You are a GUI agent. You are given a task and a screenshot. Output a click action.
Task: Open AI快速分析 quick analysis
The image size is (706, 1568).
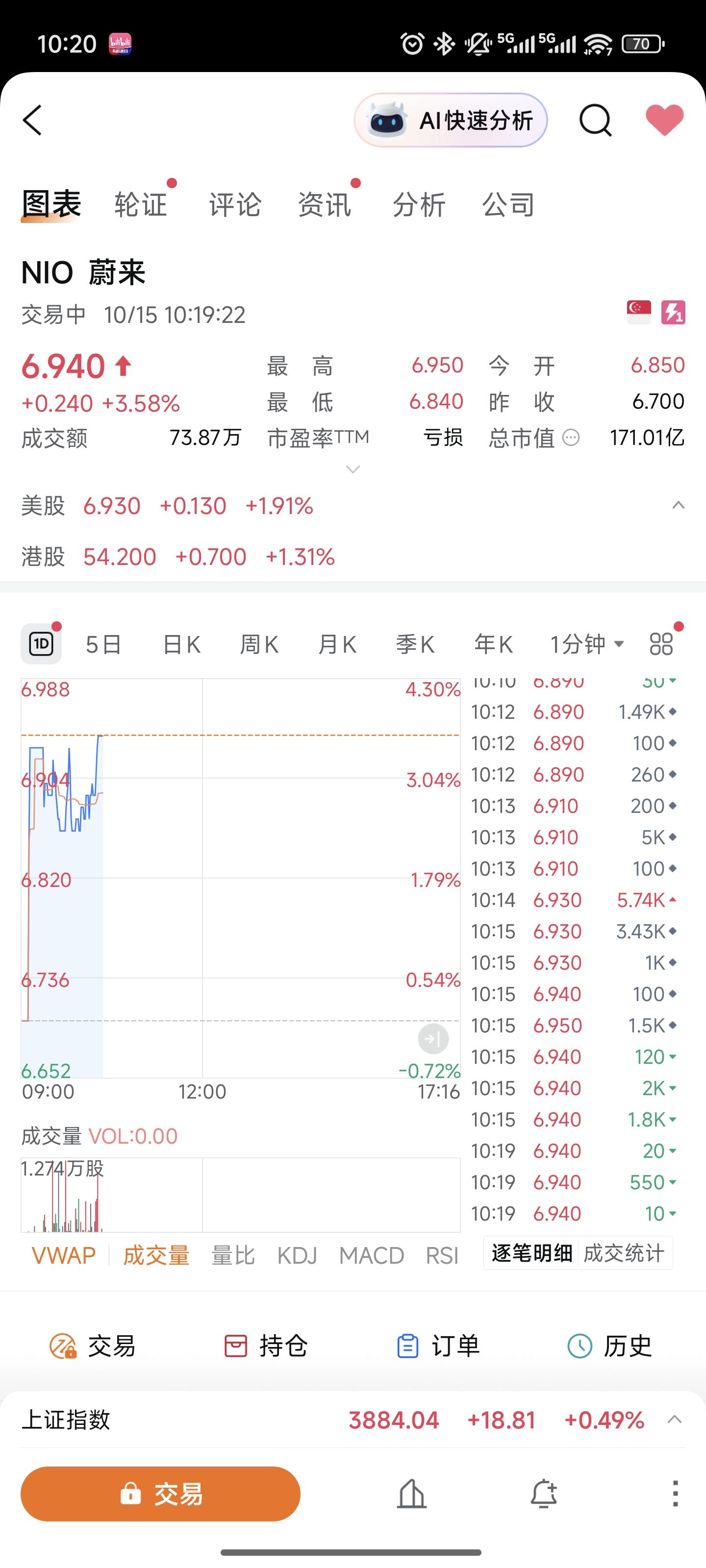click(x=450, y=121)
